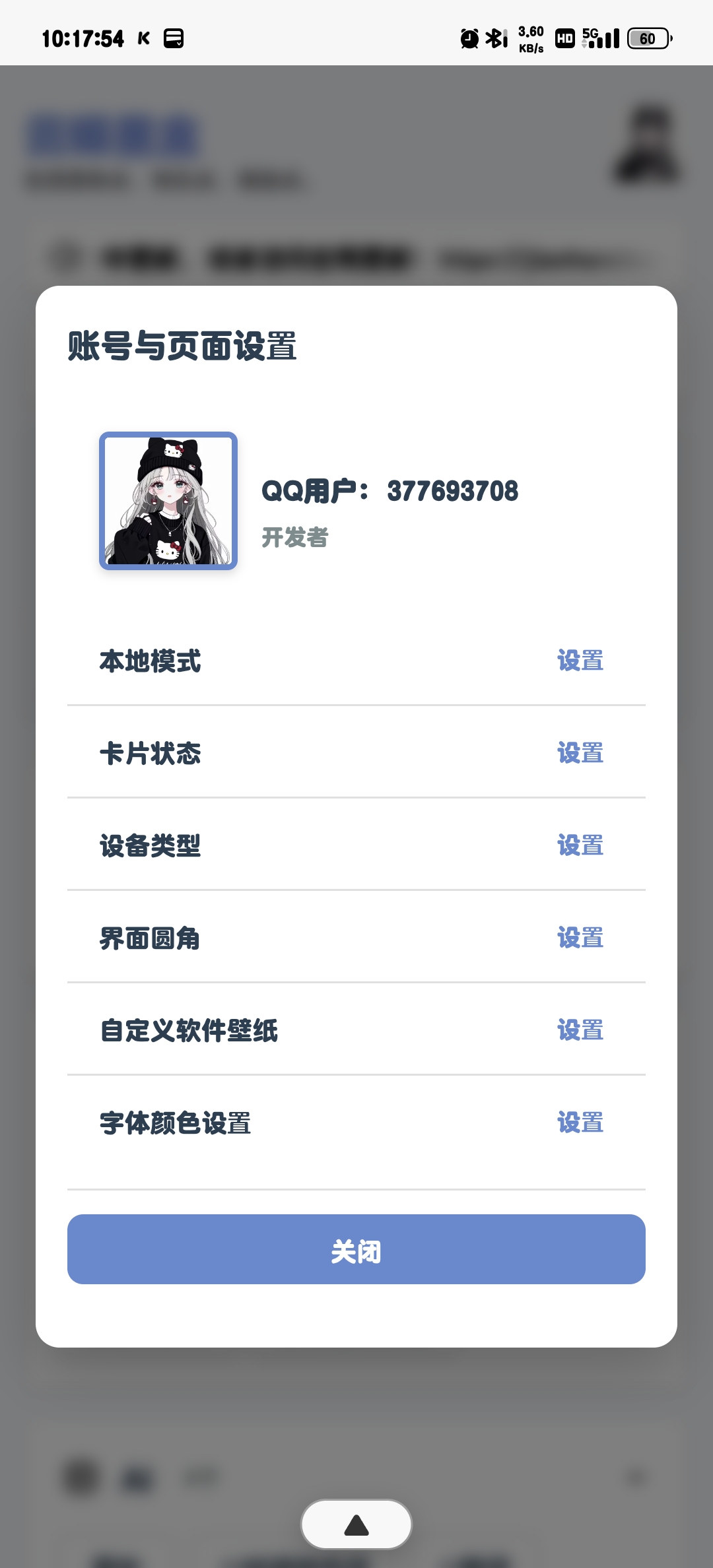The height and width of the screenshot is (1568, 713).
Task: Configure 设备类型 via its 设置 link
Action: [x=580, y=845]
